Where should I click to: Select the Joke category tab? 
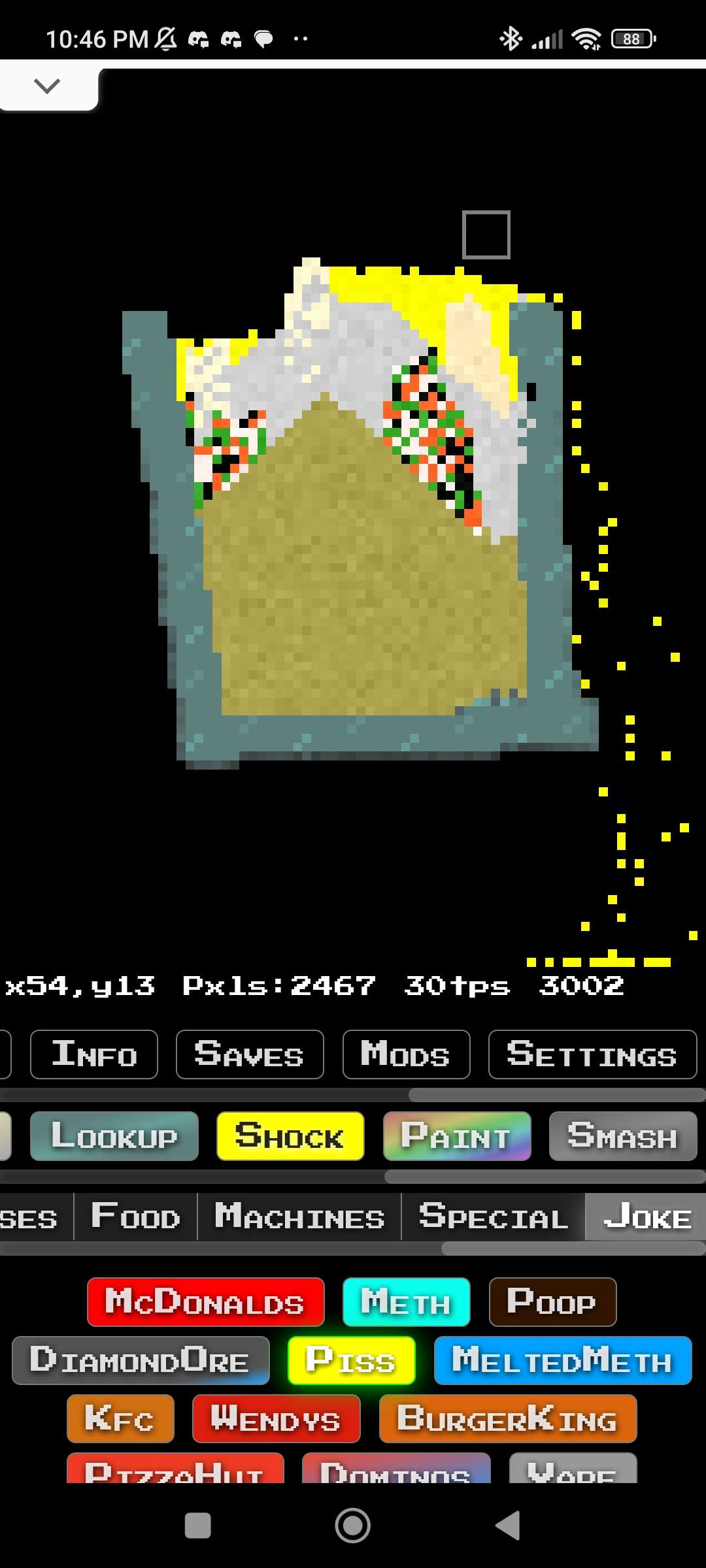(x=647, y=1217)
